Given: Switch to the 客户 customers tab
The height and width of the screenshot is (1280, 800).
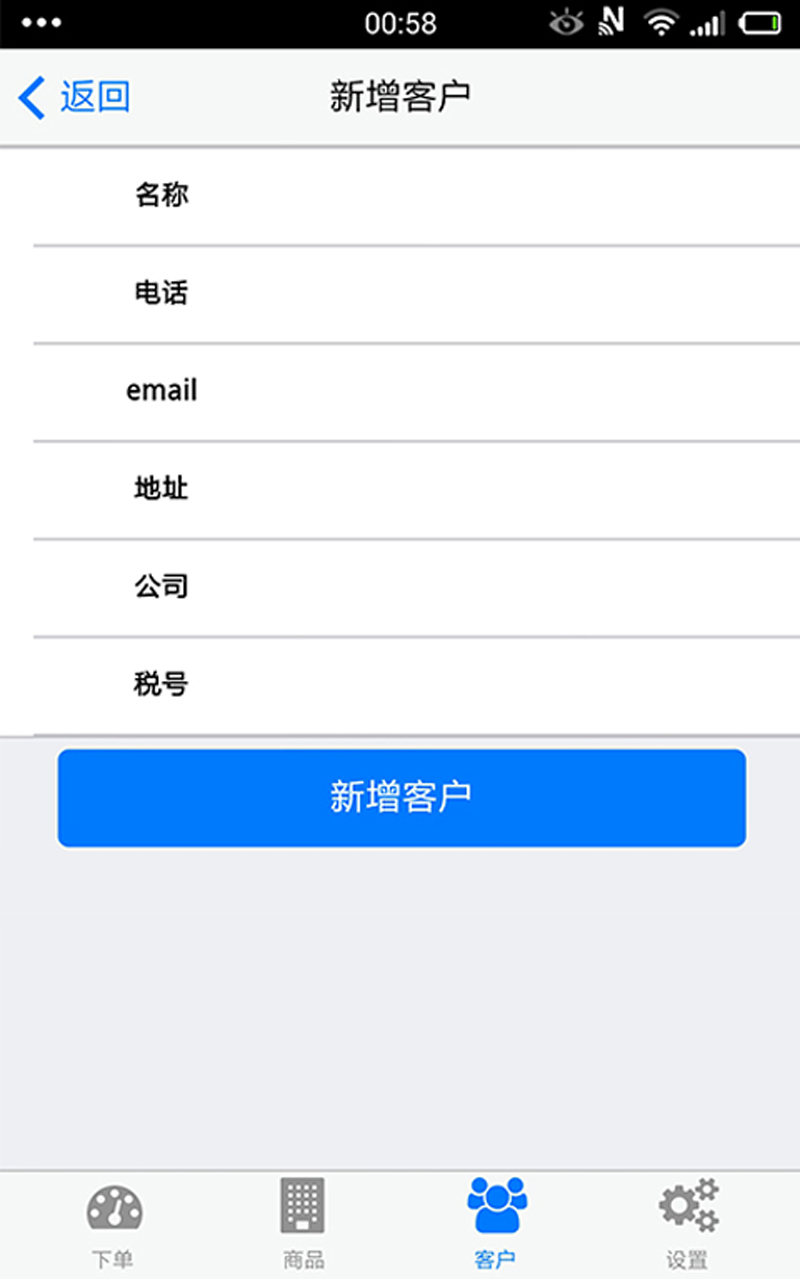Looking at the screenshot, I should pyautogui.click(x=496, y=1224).
